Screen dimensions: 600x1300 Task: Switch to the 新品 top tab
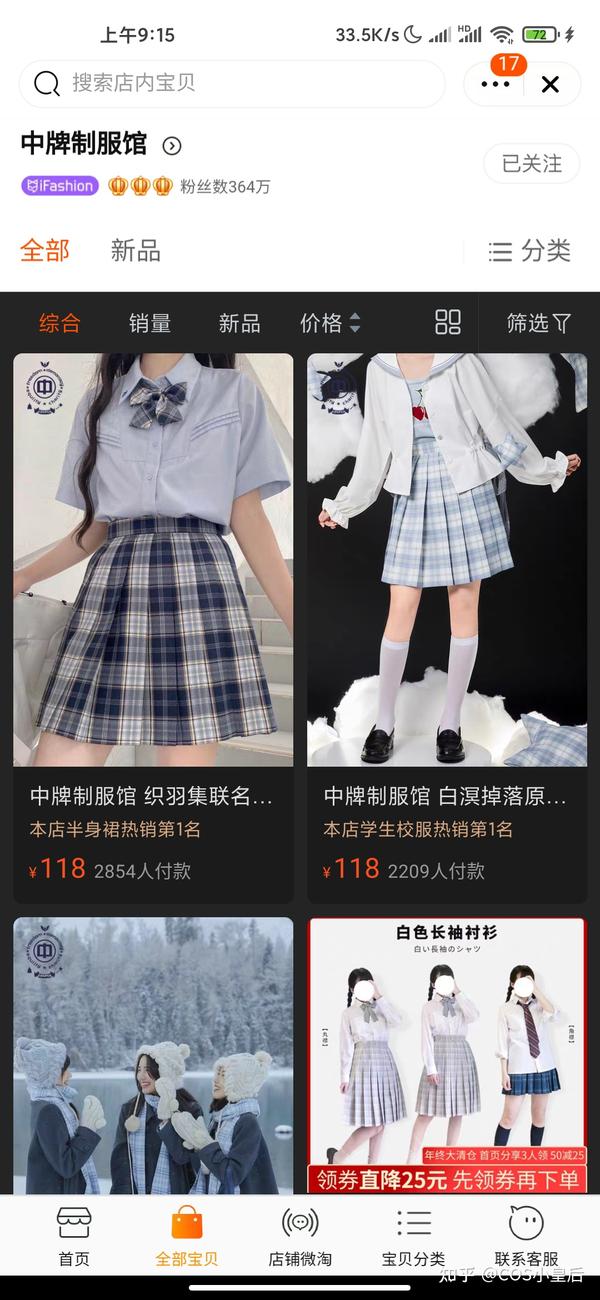coord(136,250)
